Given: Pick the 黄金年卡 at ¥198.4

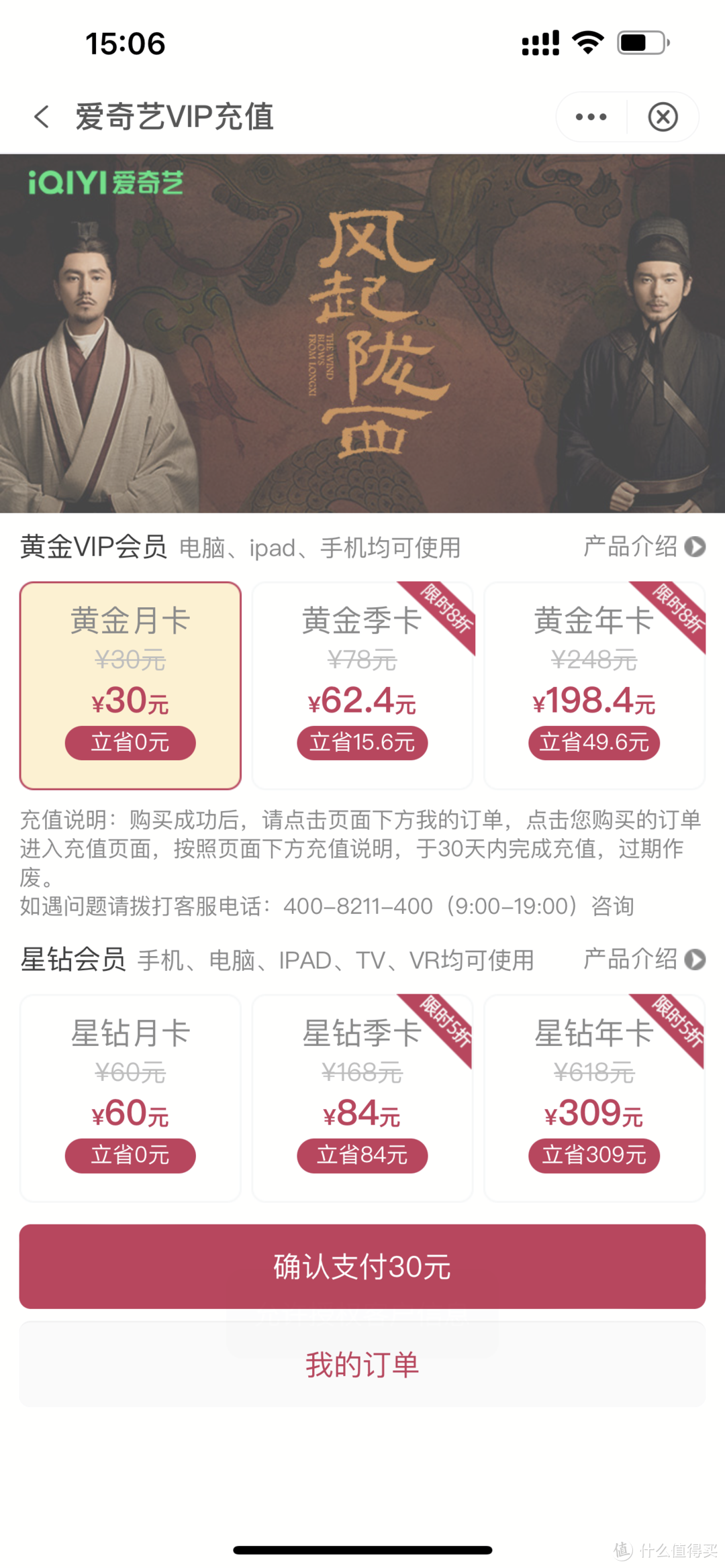Looking at the screenshot, I should click(594, 685).
